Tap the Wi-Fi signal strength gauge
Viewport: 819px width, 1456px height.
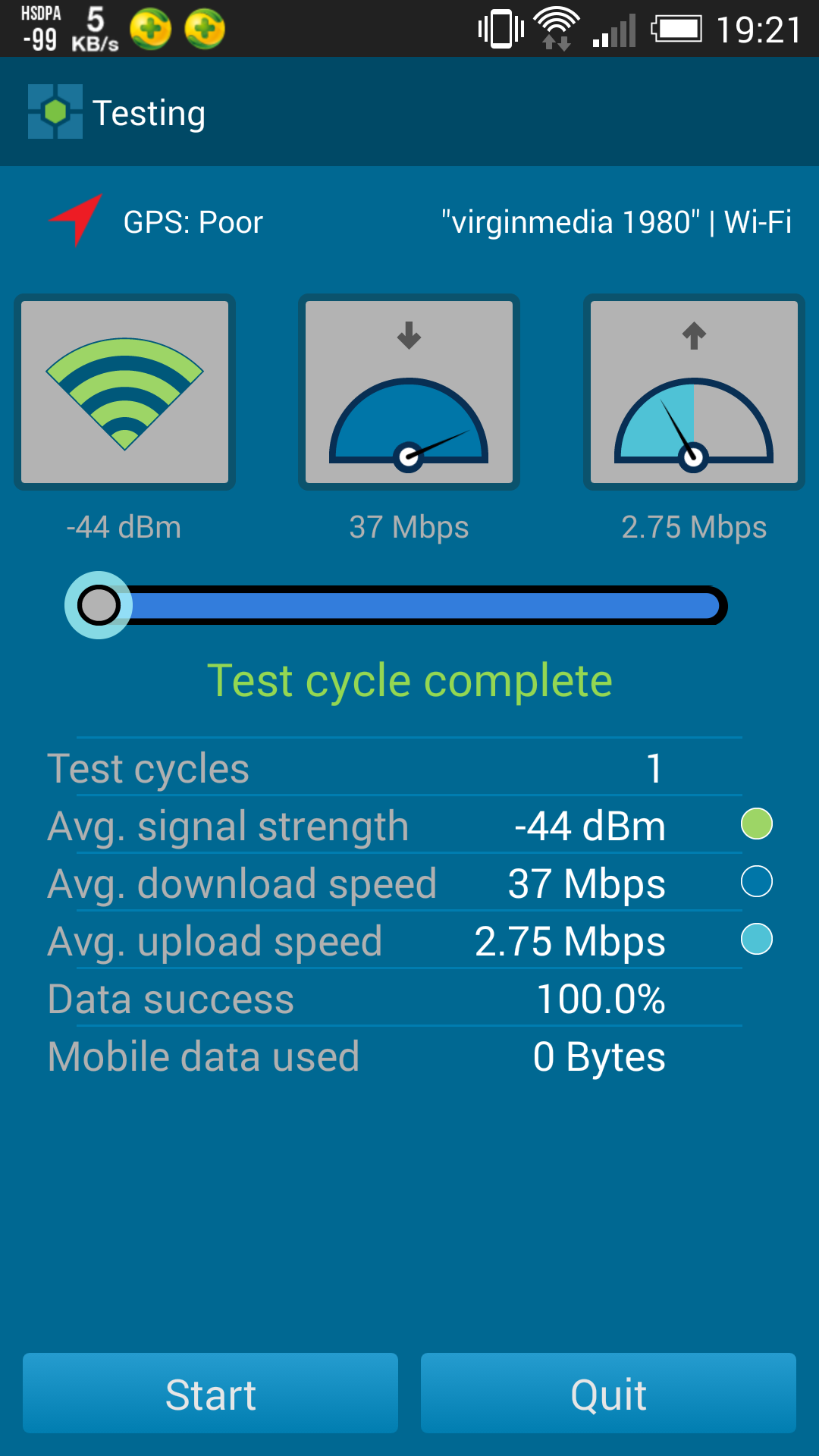[x=124, y=391]
